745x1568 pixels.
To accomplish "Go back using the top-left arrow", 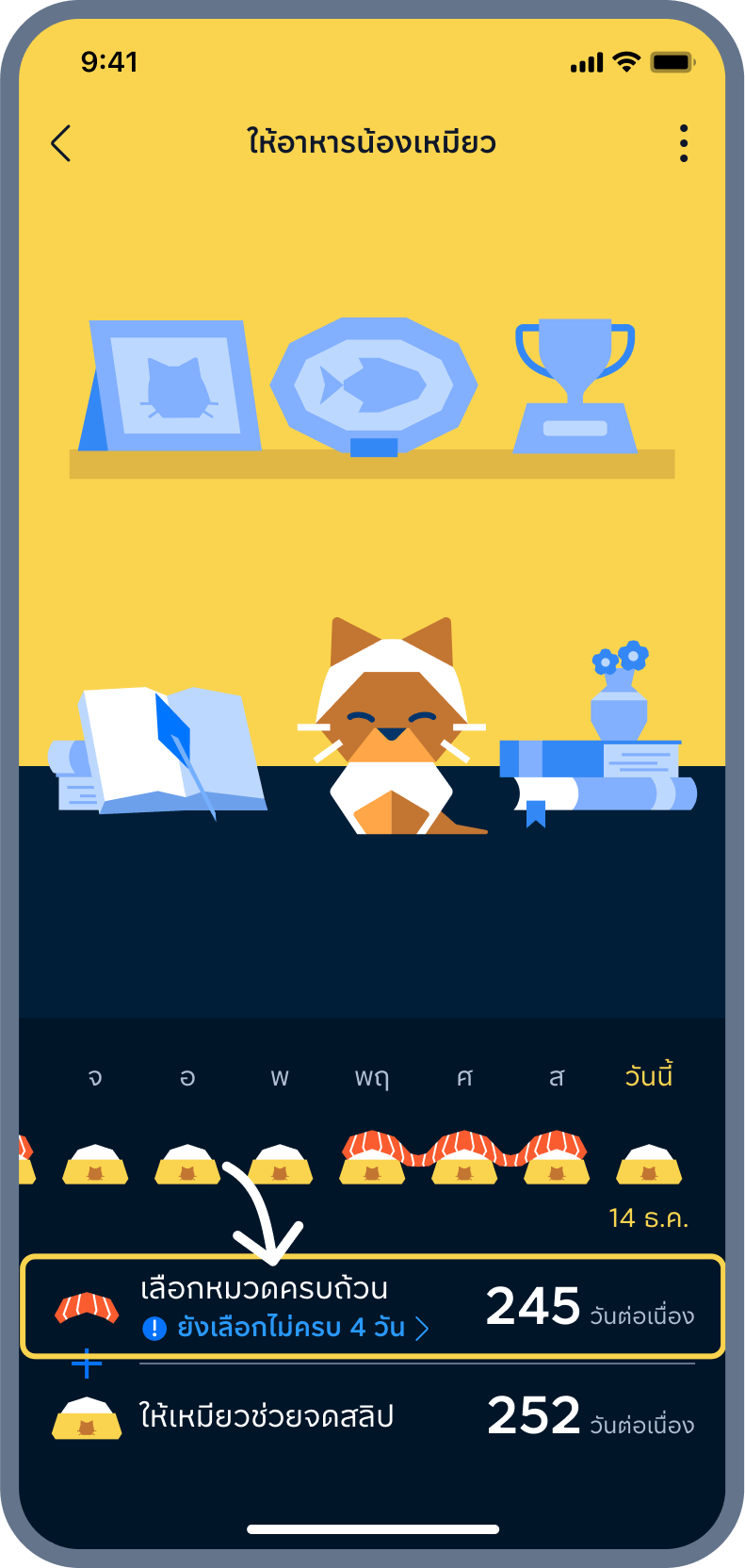I will click(61, 144).
